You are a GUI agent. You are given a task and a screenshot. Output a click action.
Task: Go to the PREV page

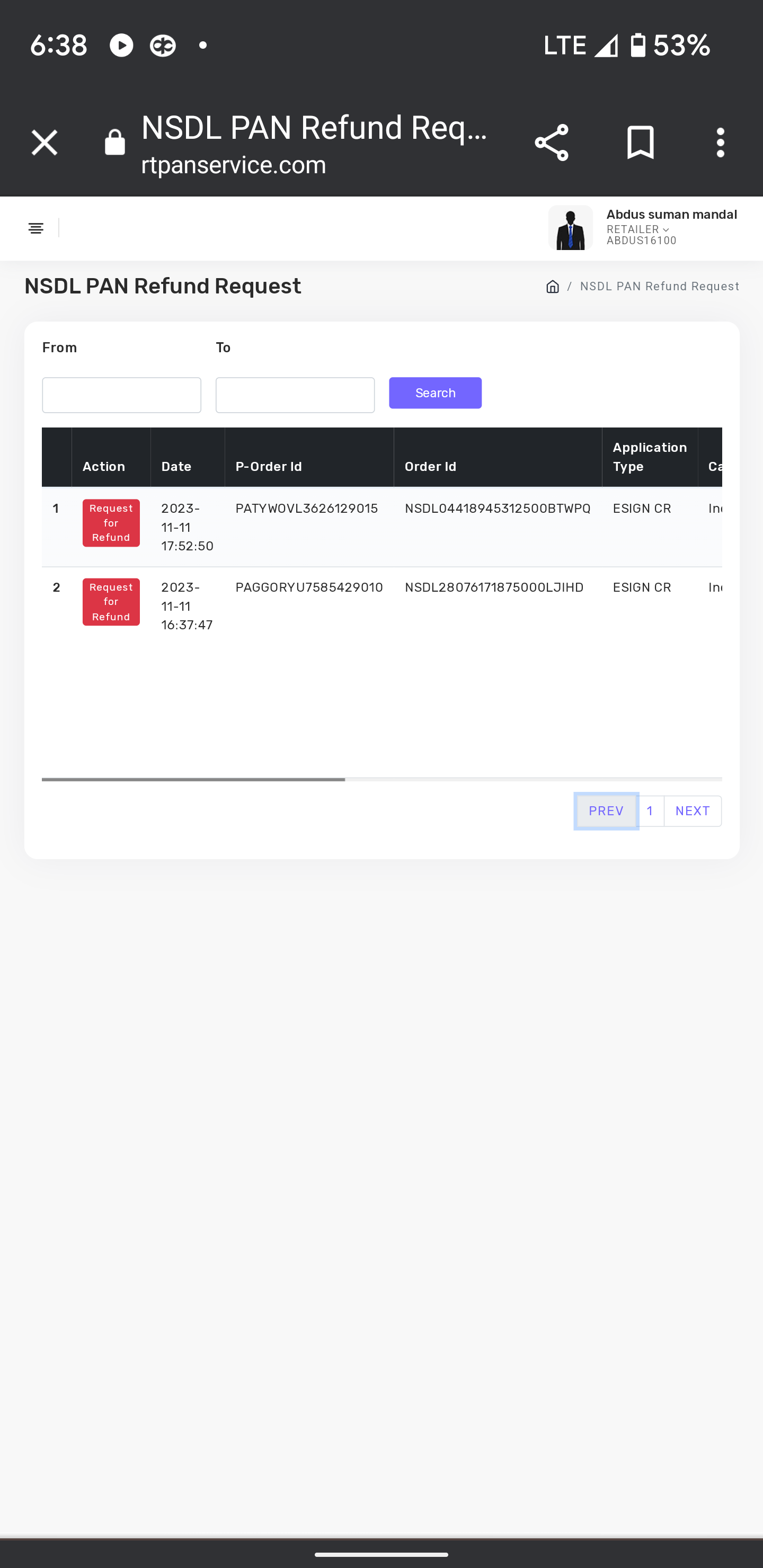click(x=606, y=812)
